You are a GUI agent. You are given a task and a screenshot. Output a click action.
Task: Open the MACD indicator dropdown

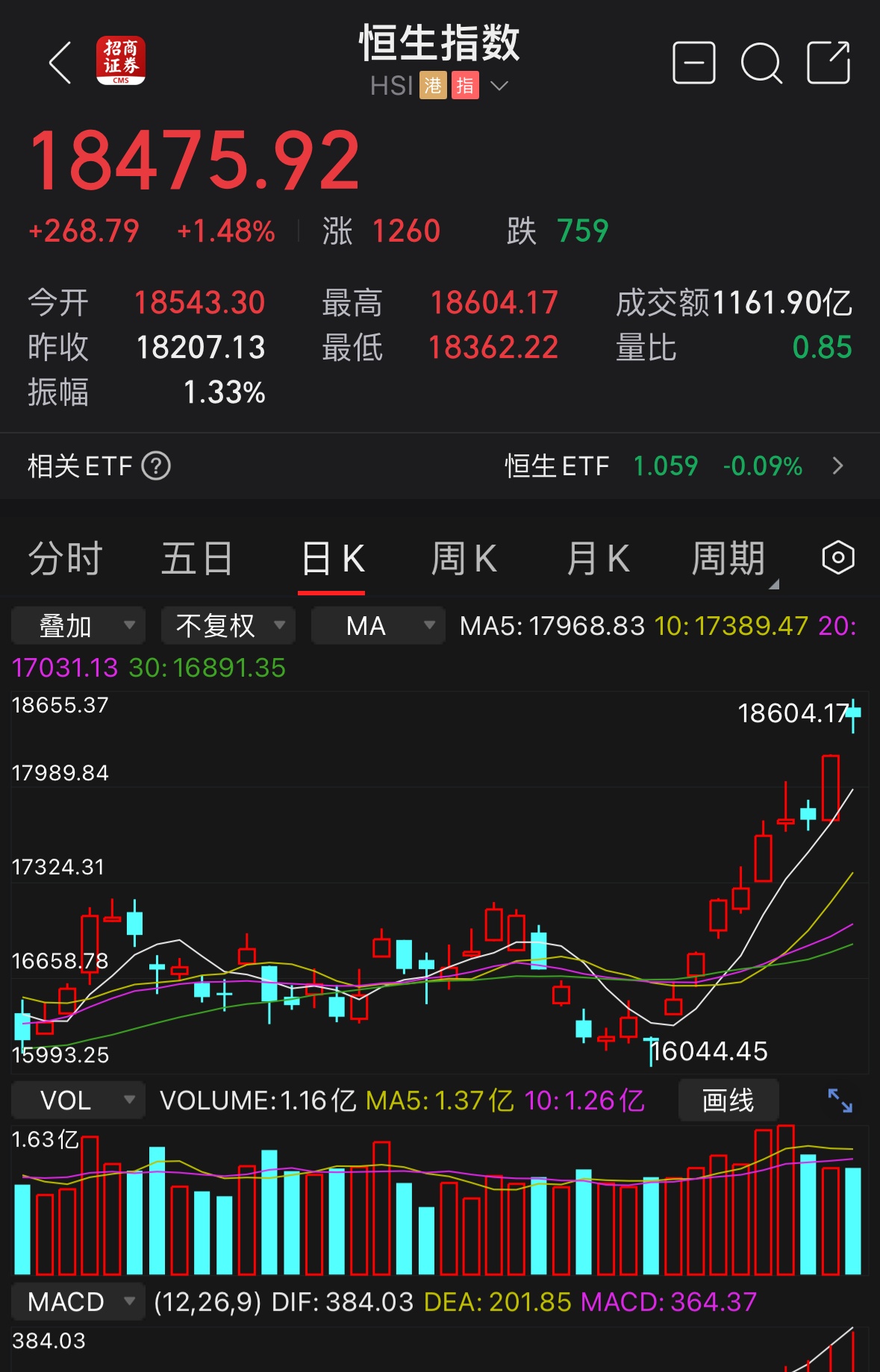[x=77, y=1301]
